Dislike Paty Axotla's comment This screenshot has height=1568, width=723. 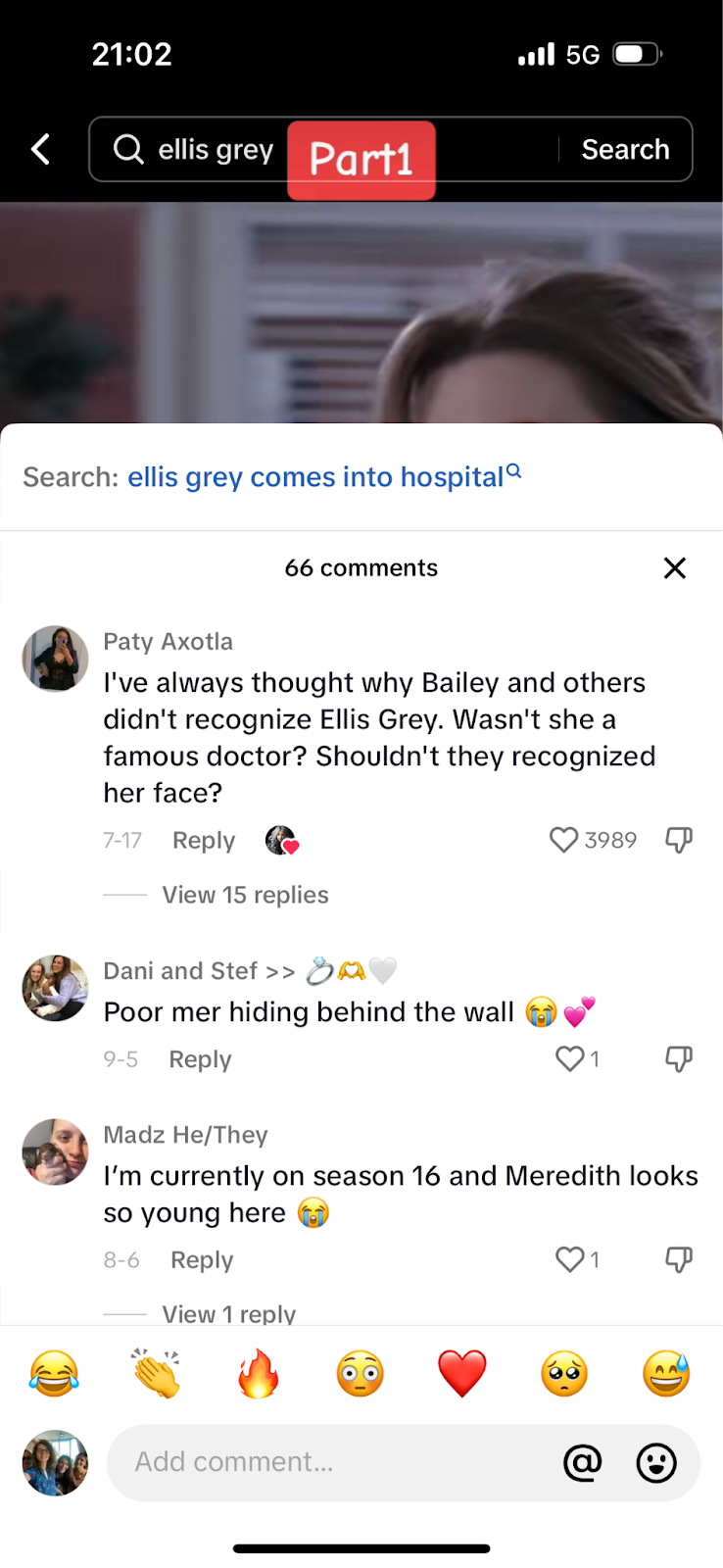coord(679,840)
